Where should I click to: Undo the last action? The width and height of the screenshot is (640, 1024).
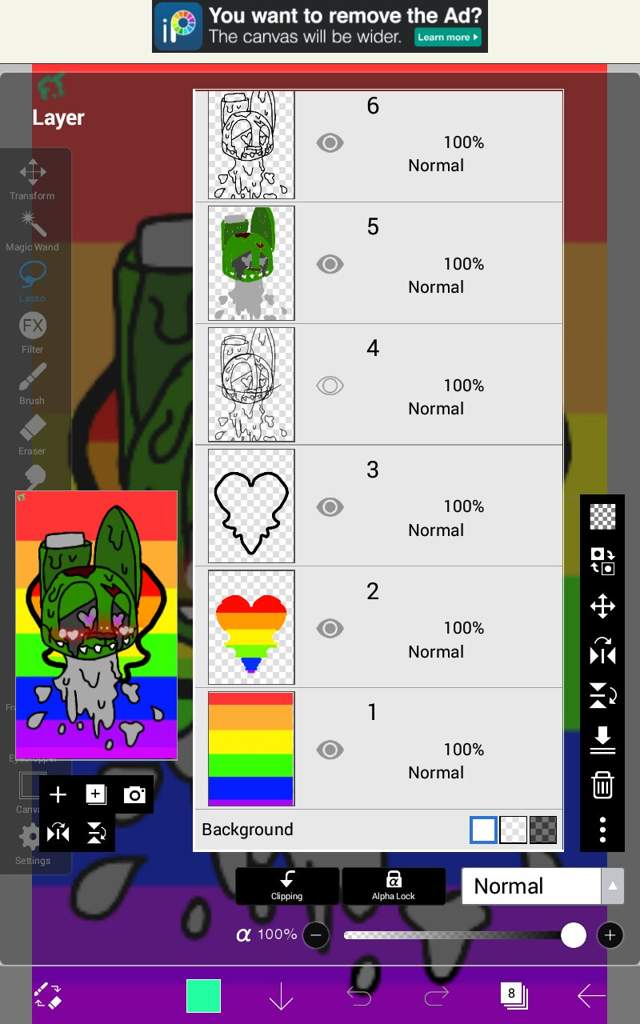pyautogui.click(x=359, y=996)
